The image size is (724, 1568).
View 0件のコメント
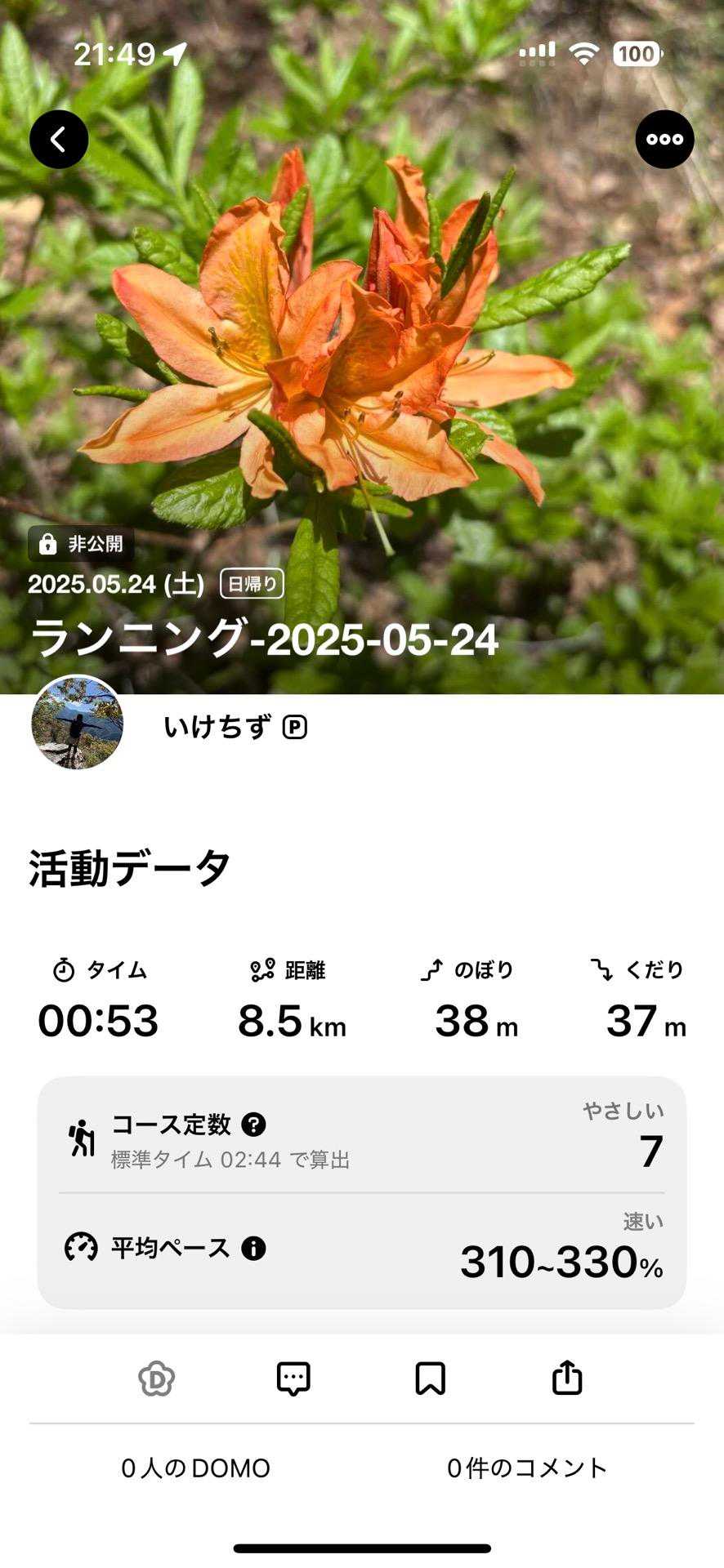[x=527, y=1468]
